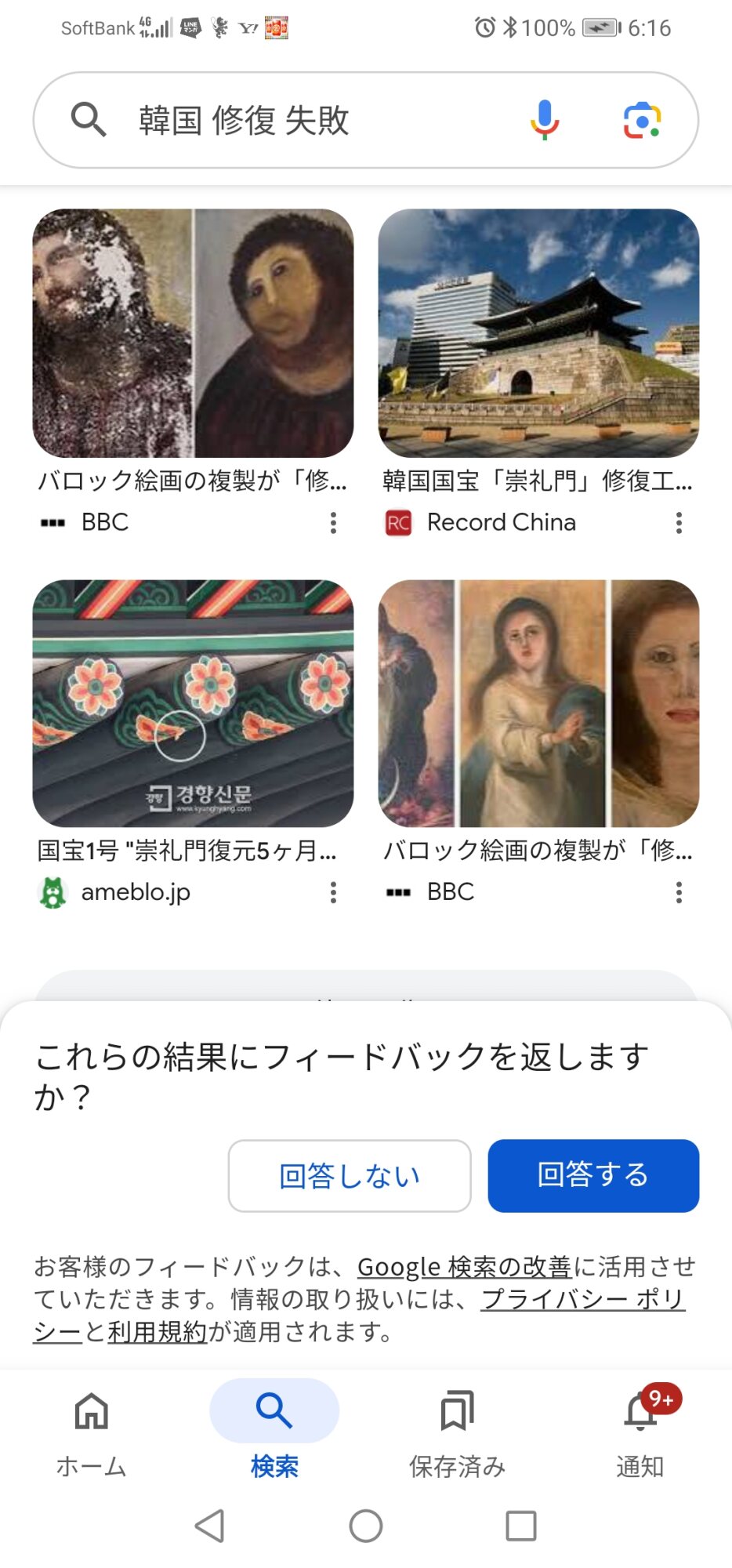
Task: Tap the system home button
Action: (366, 1526)
